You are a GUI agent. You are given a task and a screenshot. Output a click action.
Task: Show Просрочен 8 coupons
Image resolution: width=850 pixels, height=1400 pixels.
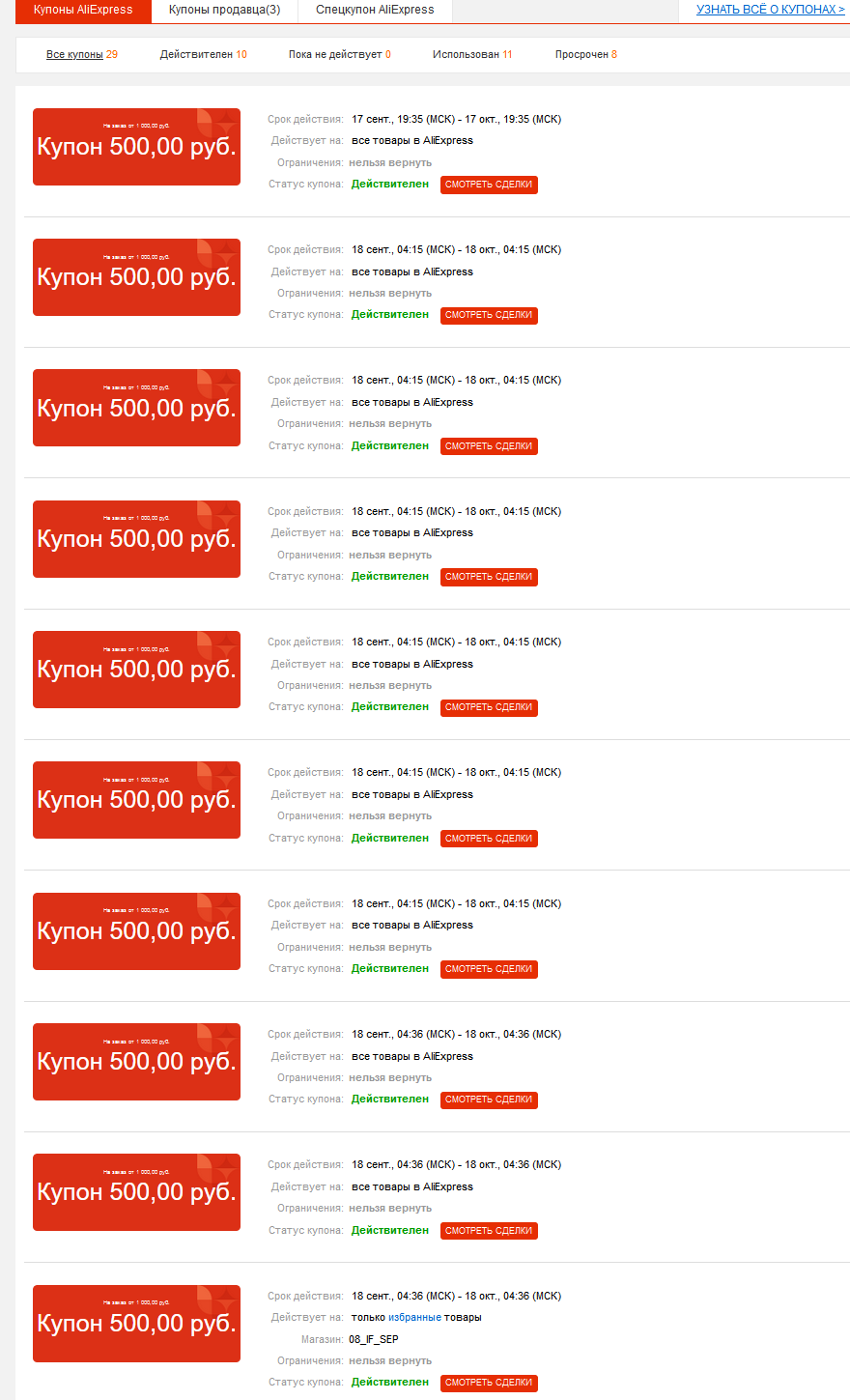click(585, 54)
